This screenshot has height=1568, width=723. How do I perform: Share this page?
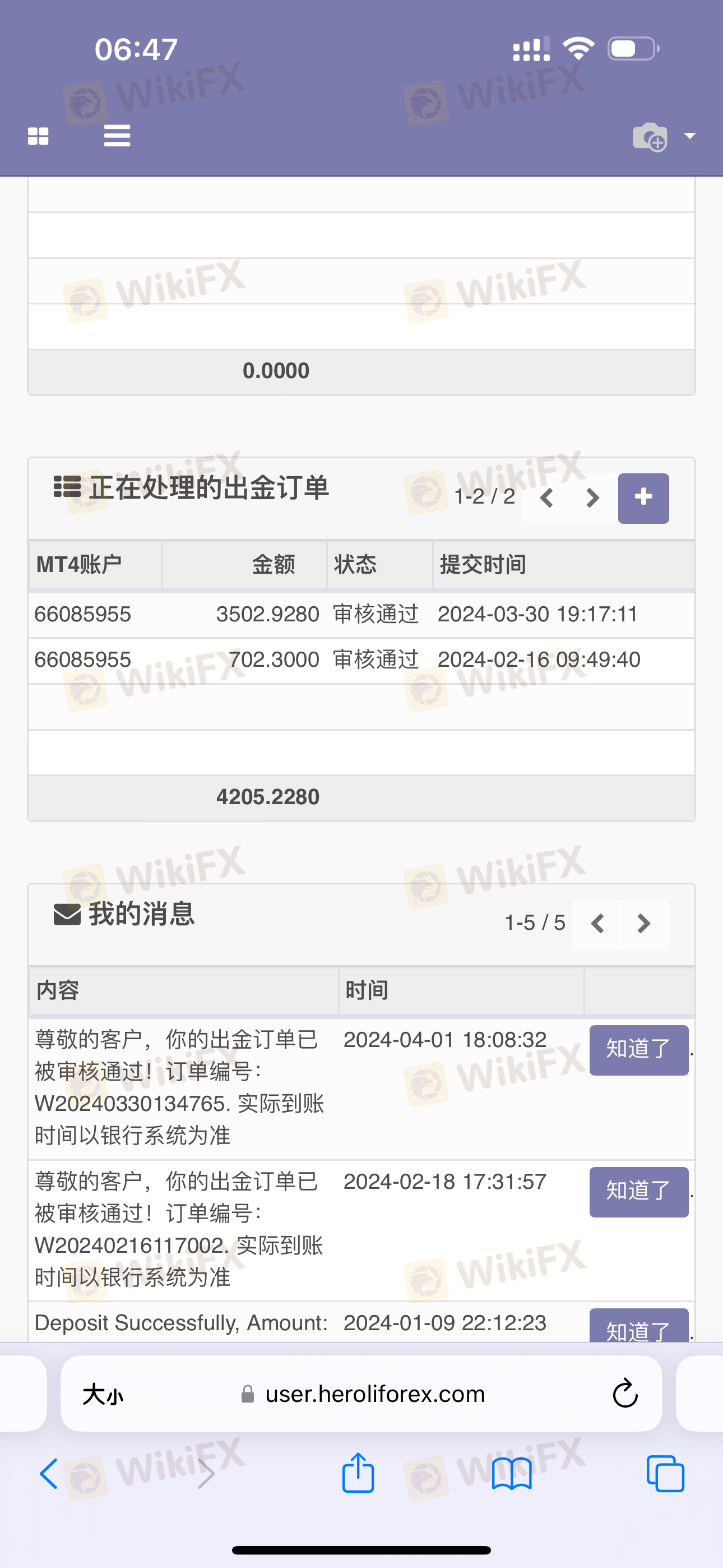tap(358, 1473)
